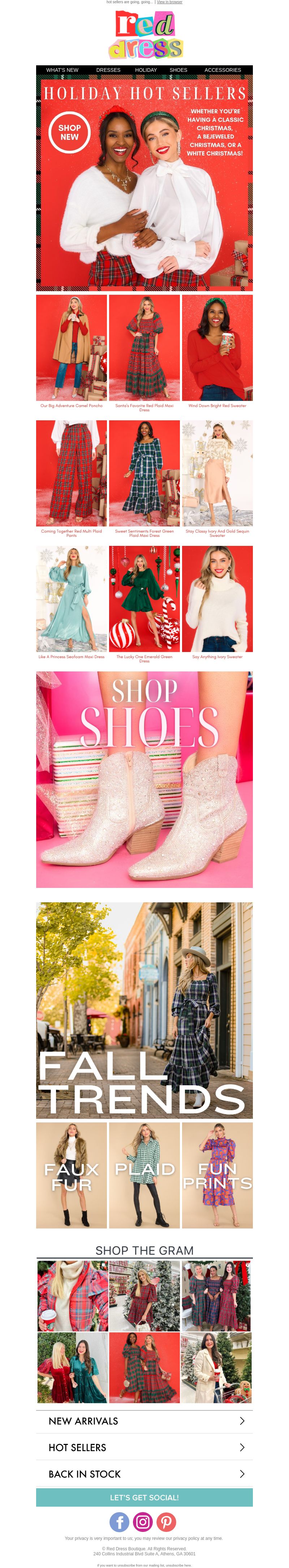Visit the Pinterest page
289x1568 pixels.
pyautogui.click(x=166, y=1522)
